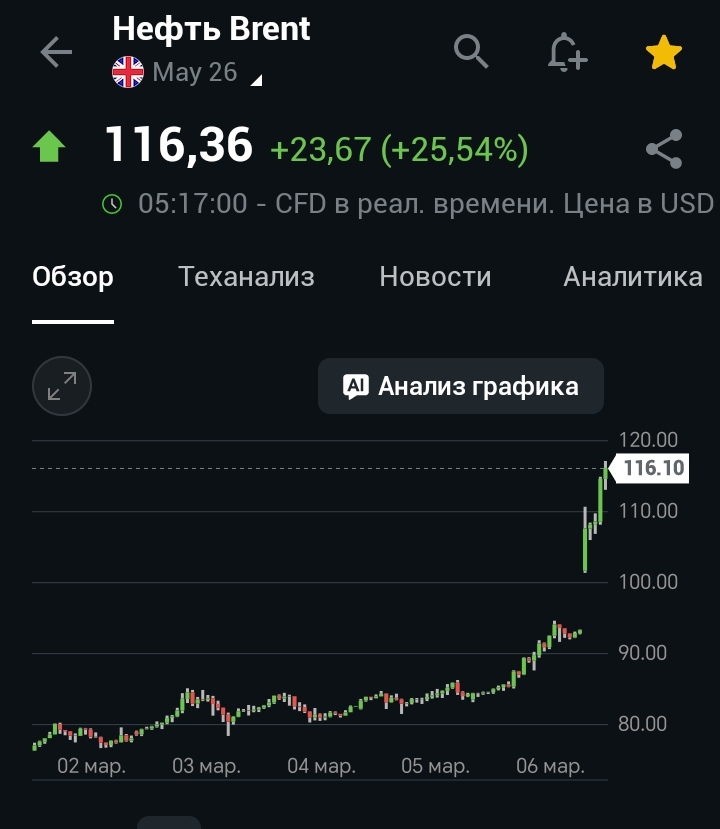This screenshot has width=720, height=829.
Task: Open the Новости tab
Action: [x=435, y=277]
